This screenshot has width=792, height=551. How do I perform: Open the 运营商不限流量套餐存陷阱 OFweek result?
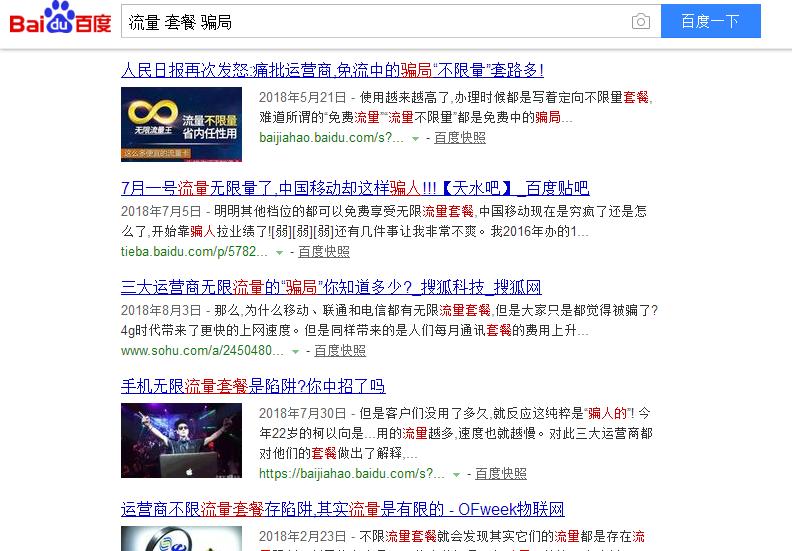tap(342, 509)
